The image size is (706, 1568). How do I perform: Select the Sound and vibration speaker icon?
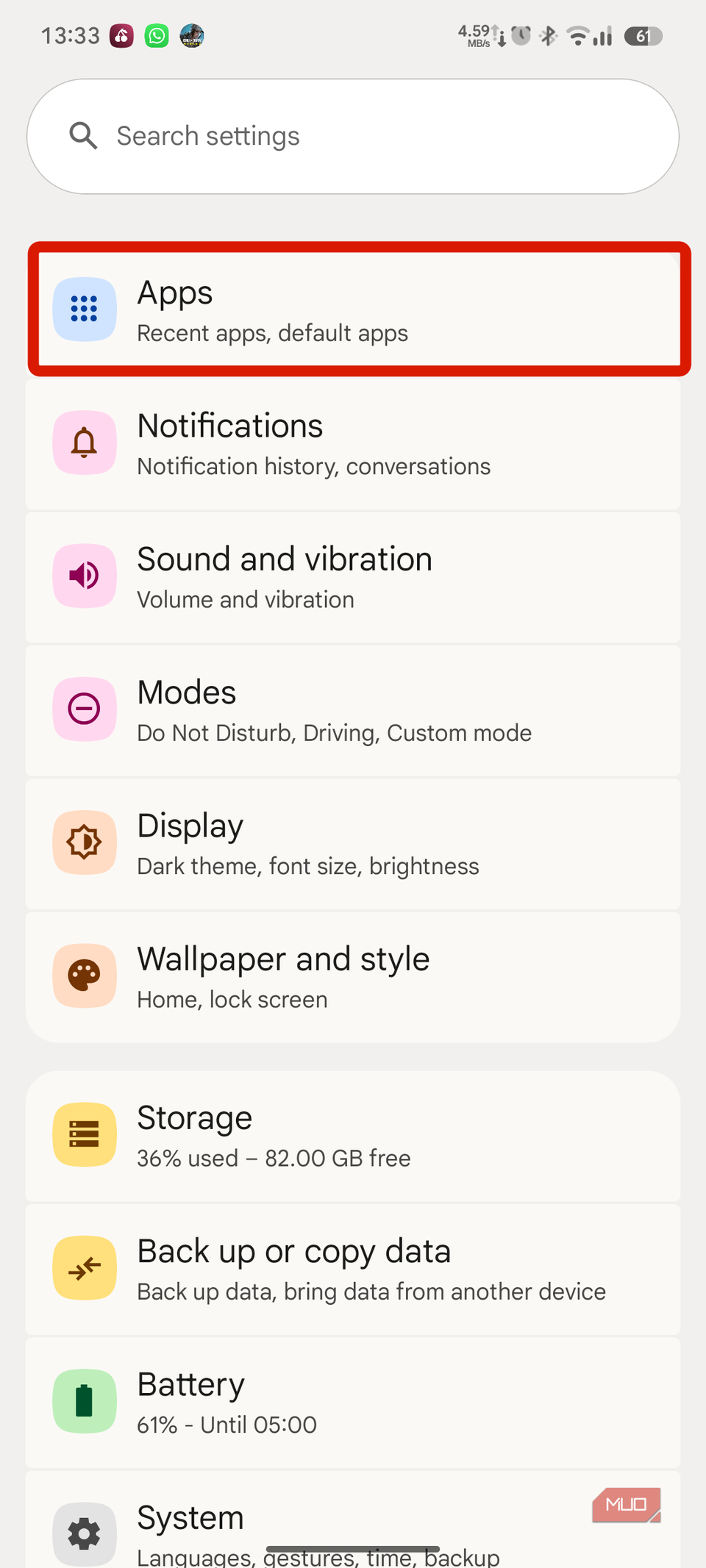[84, 576]
